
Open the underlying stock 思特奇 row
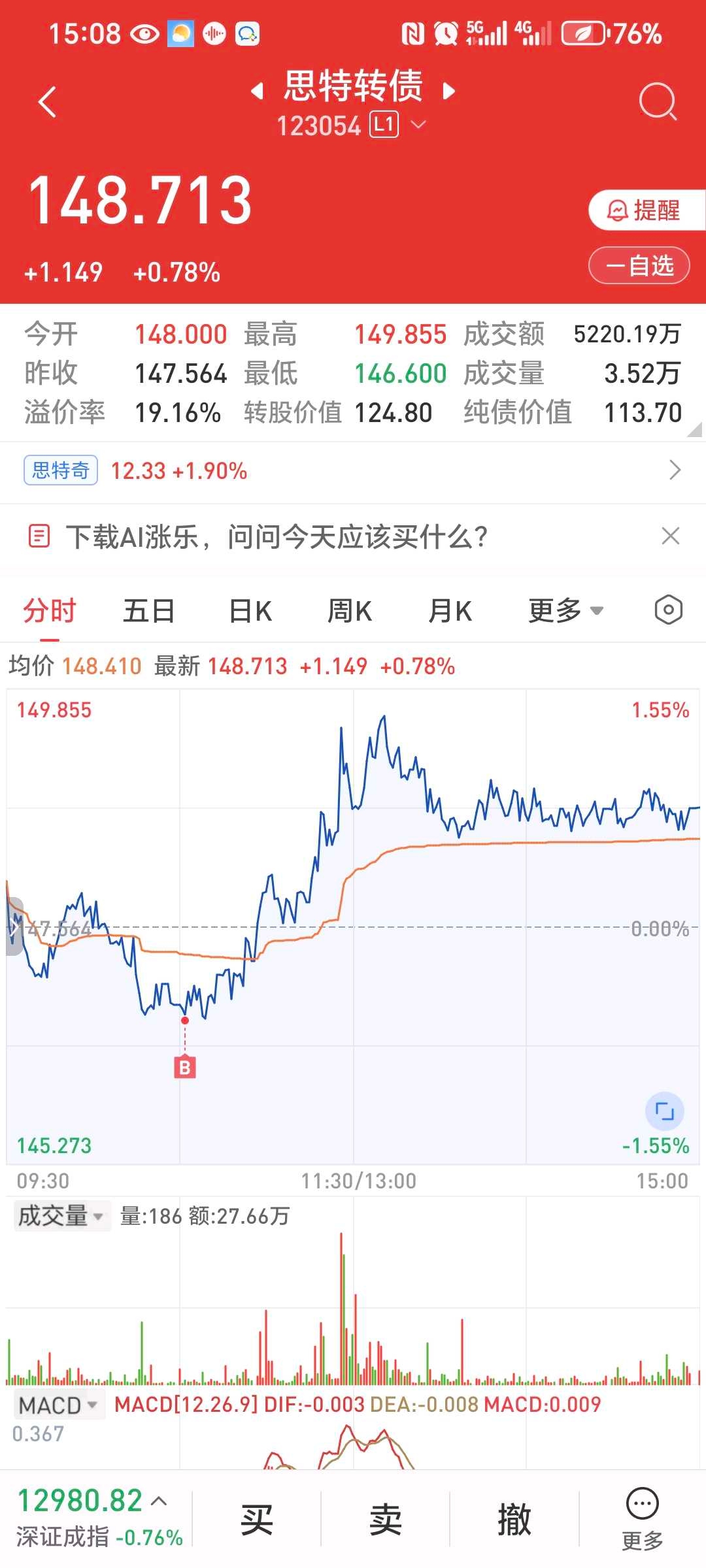coord(353,470)
